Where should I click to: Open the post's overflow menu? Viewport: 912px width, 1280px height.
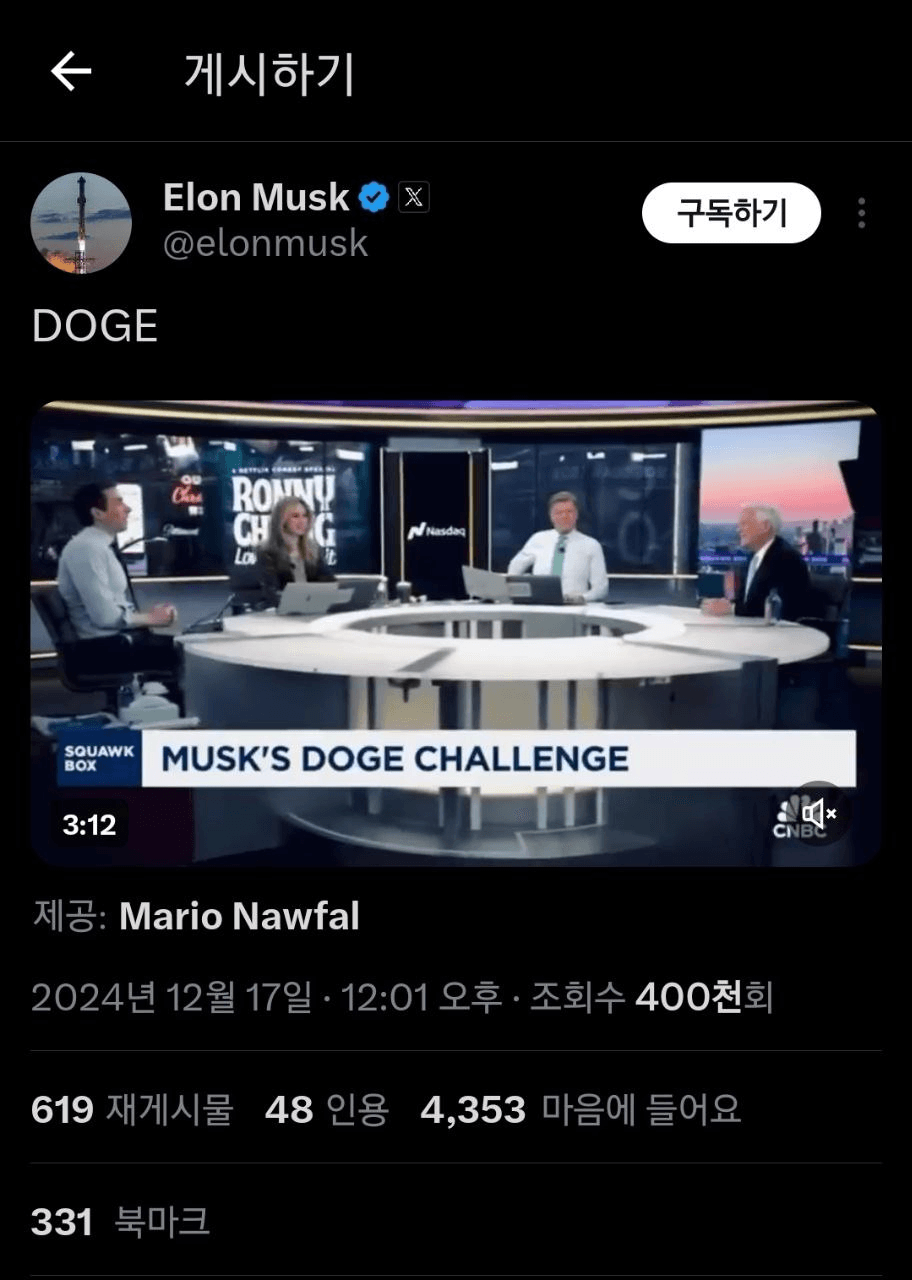[x=861, y=213]
